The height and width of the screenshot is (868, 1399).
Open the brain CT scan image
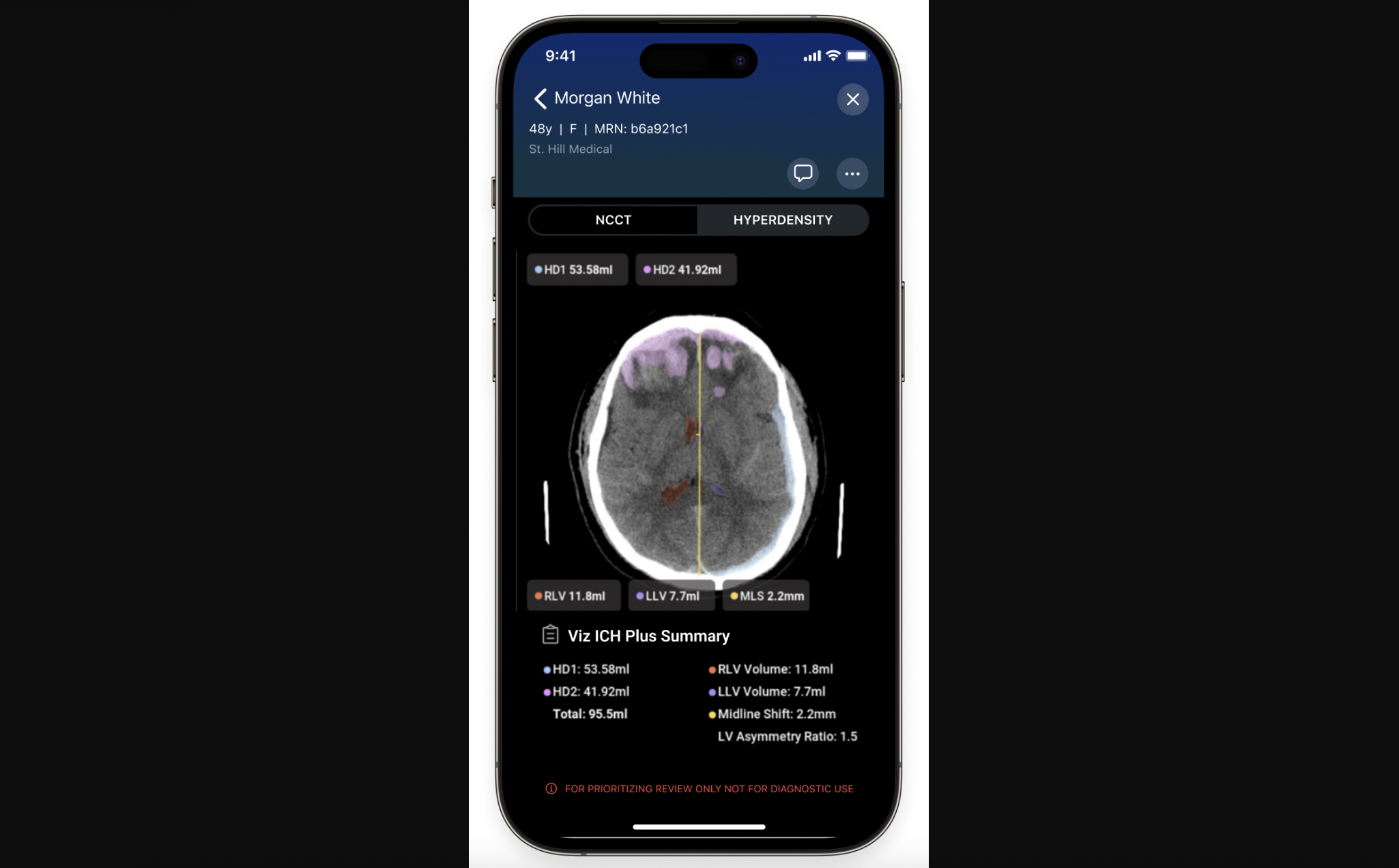click(x=697, y=444)
